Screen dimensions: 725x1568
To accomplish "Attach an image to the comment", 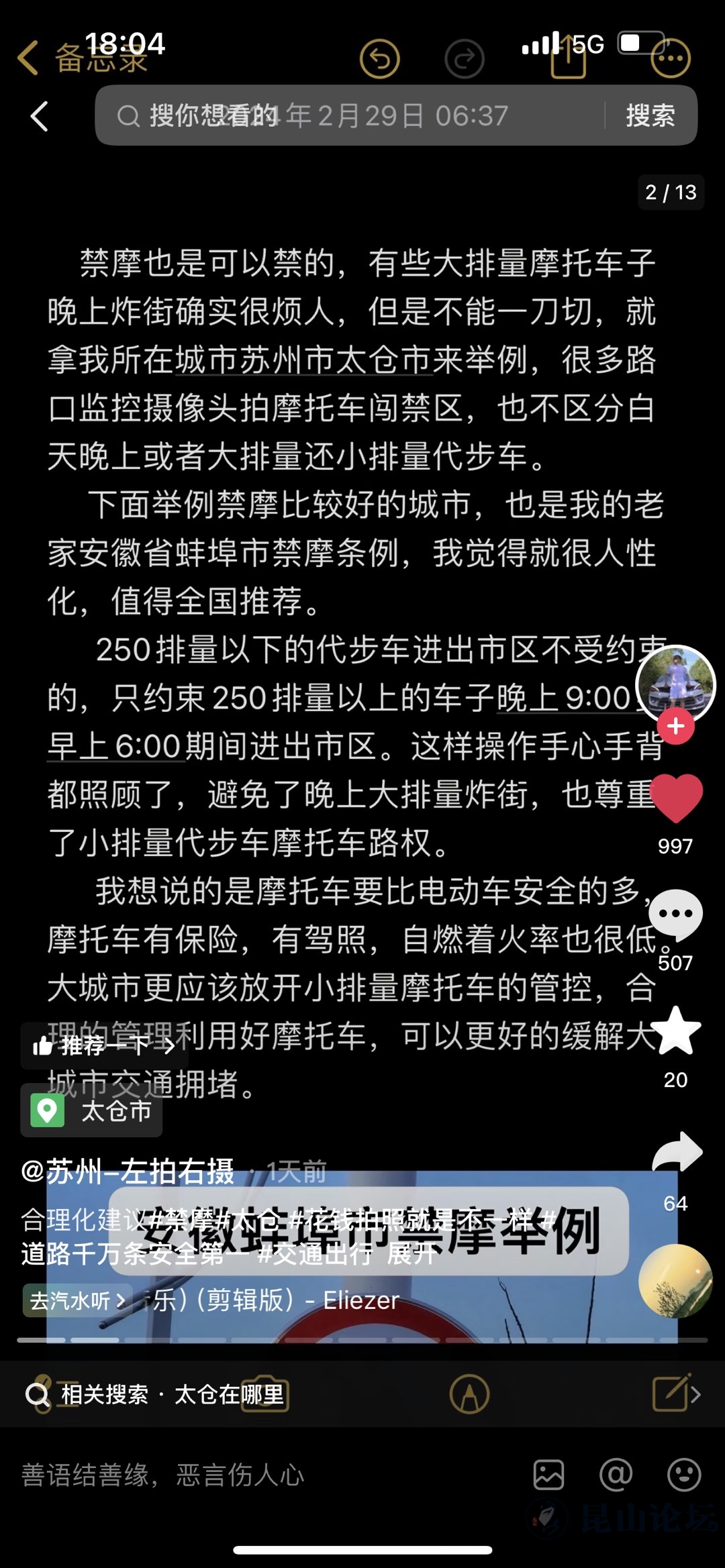I will (548, 1475).
